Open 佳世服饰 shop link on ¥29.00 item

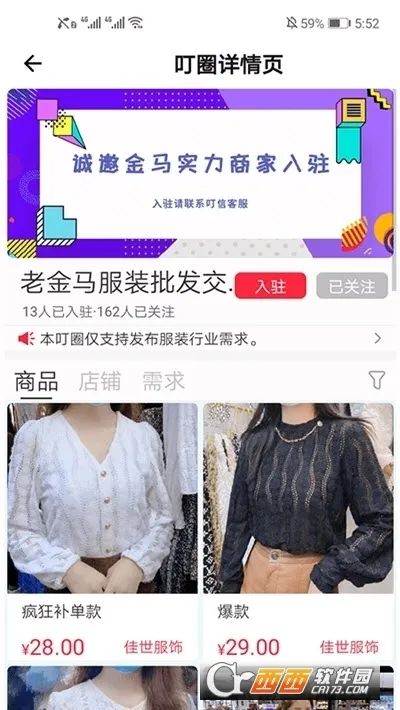coord(349,647)
